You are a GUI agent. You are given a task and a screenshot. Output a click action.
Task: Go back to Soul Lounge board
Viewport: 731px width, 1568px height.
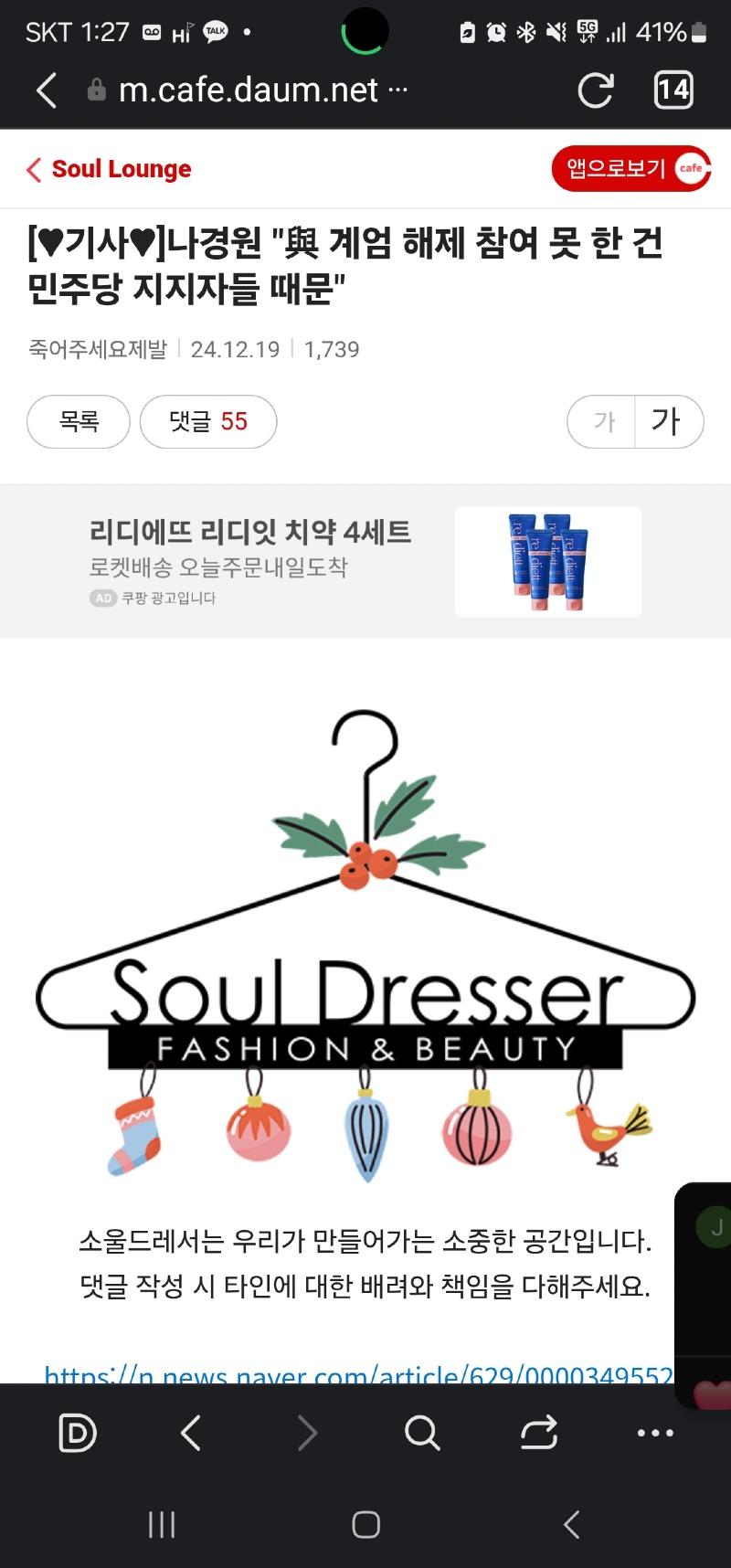pyautogui.click(x=110, y=169)
